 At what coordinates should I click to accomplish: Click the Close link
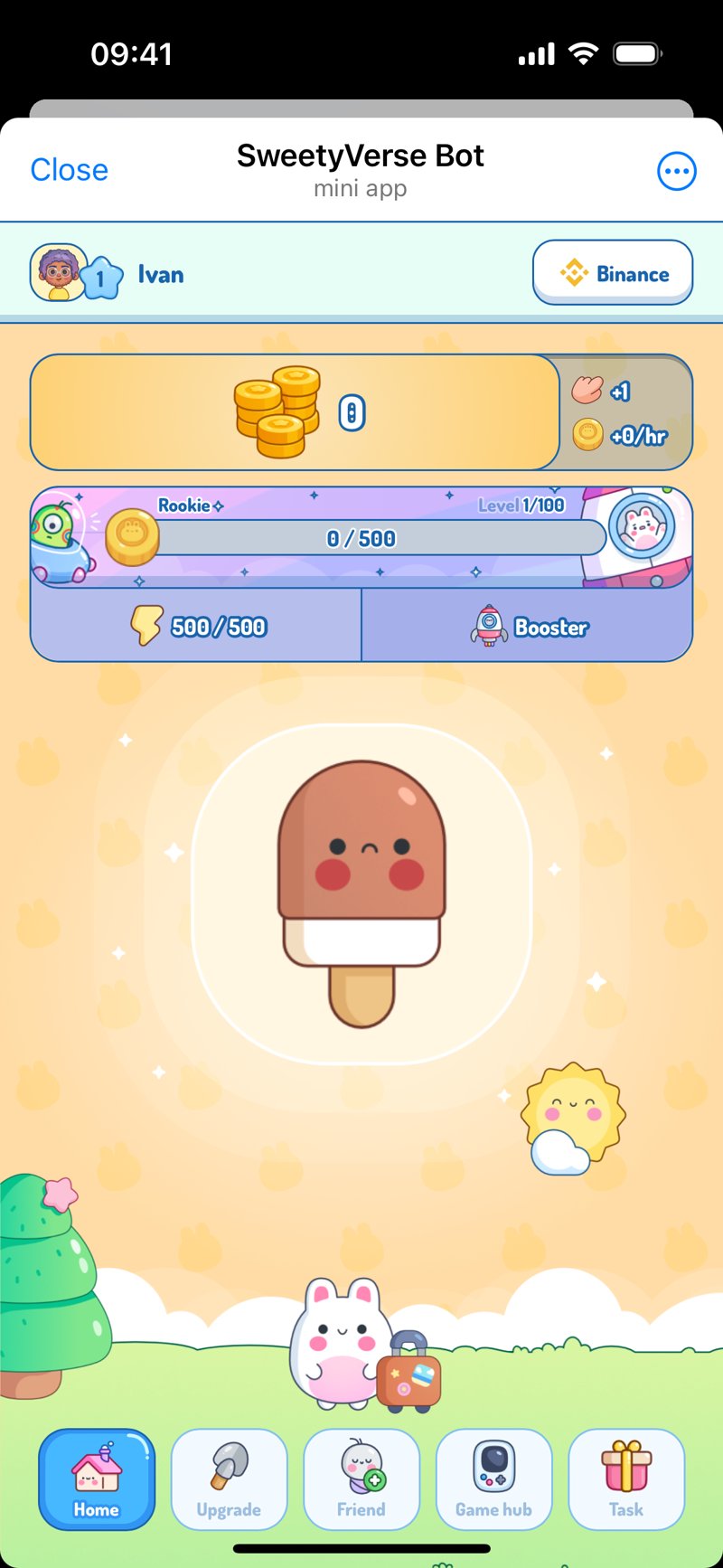point(69,169)
